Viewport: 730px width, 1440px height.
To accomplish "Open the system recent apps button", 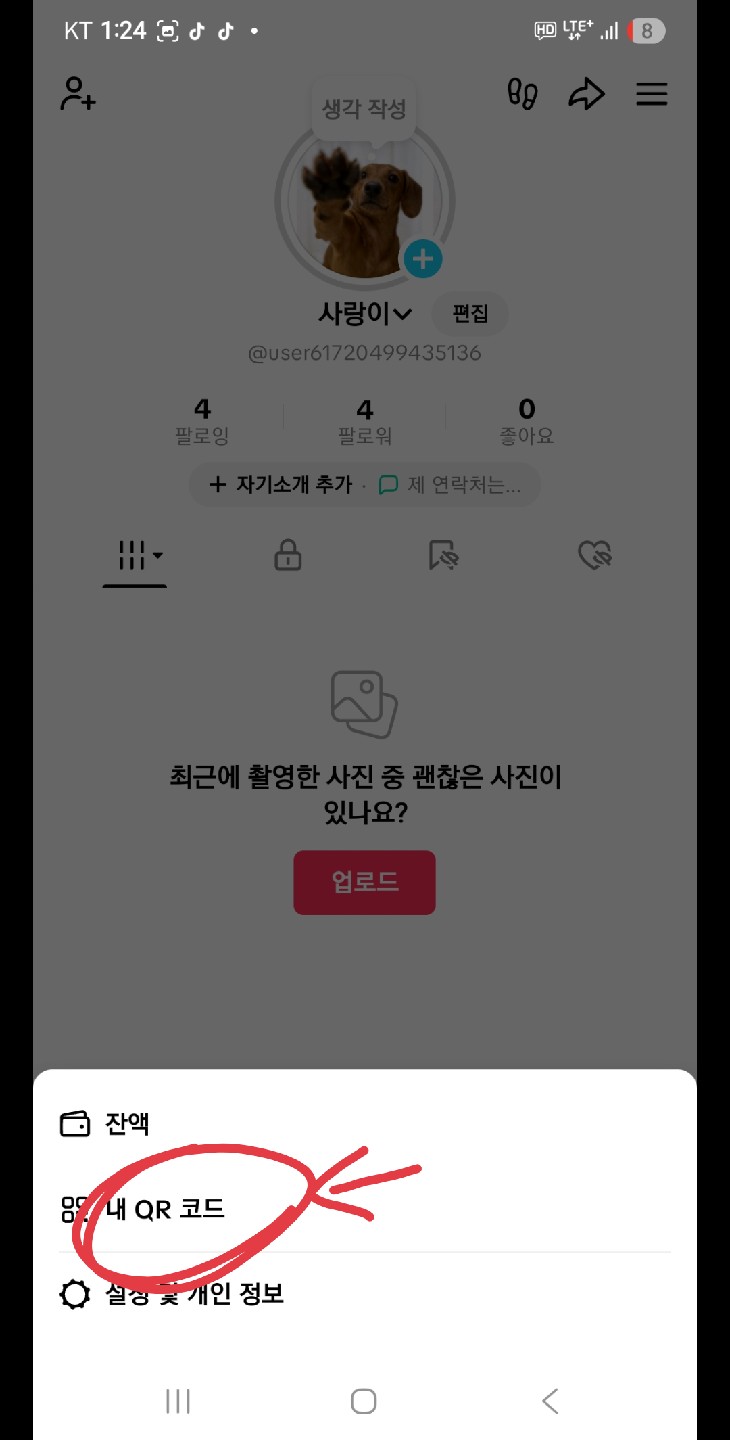I will click(178, 1401).
